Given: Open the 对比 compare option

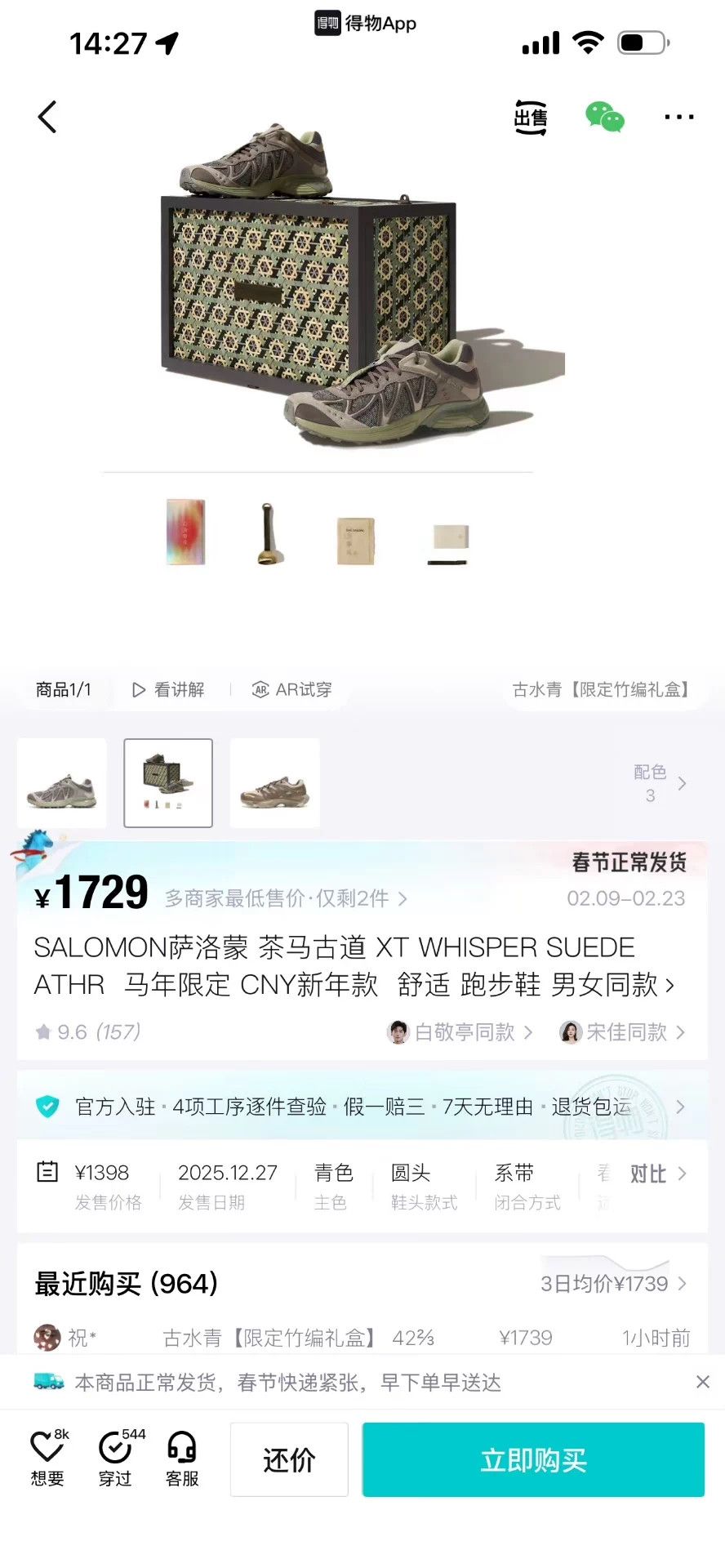Looking at the screenshot, I should click(658, 1174).
